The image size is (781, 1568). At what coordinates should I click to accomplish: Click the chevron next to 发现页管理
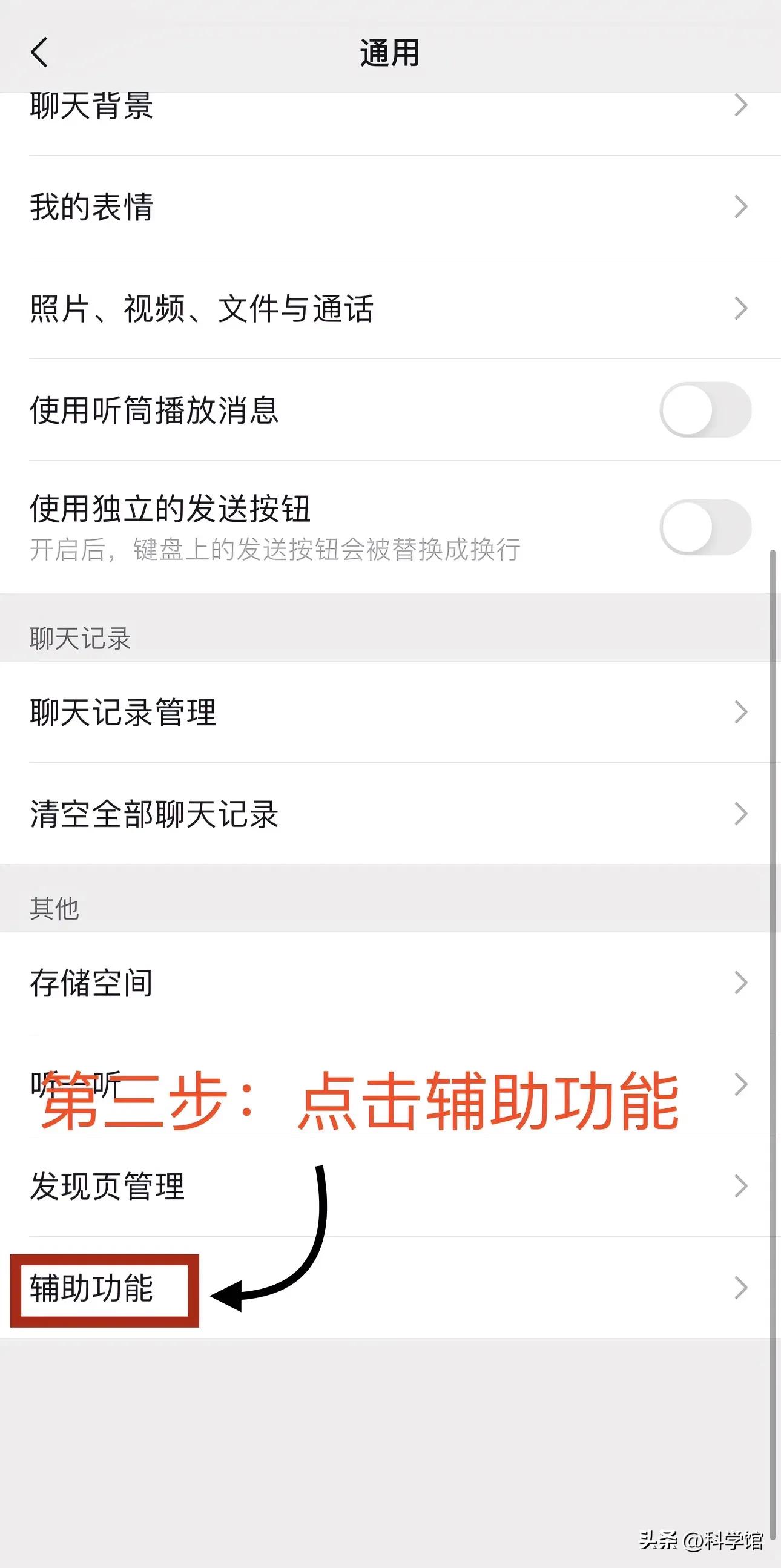(x=742, y=1186)
